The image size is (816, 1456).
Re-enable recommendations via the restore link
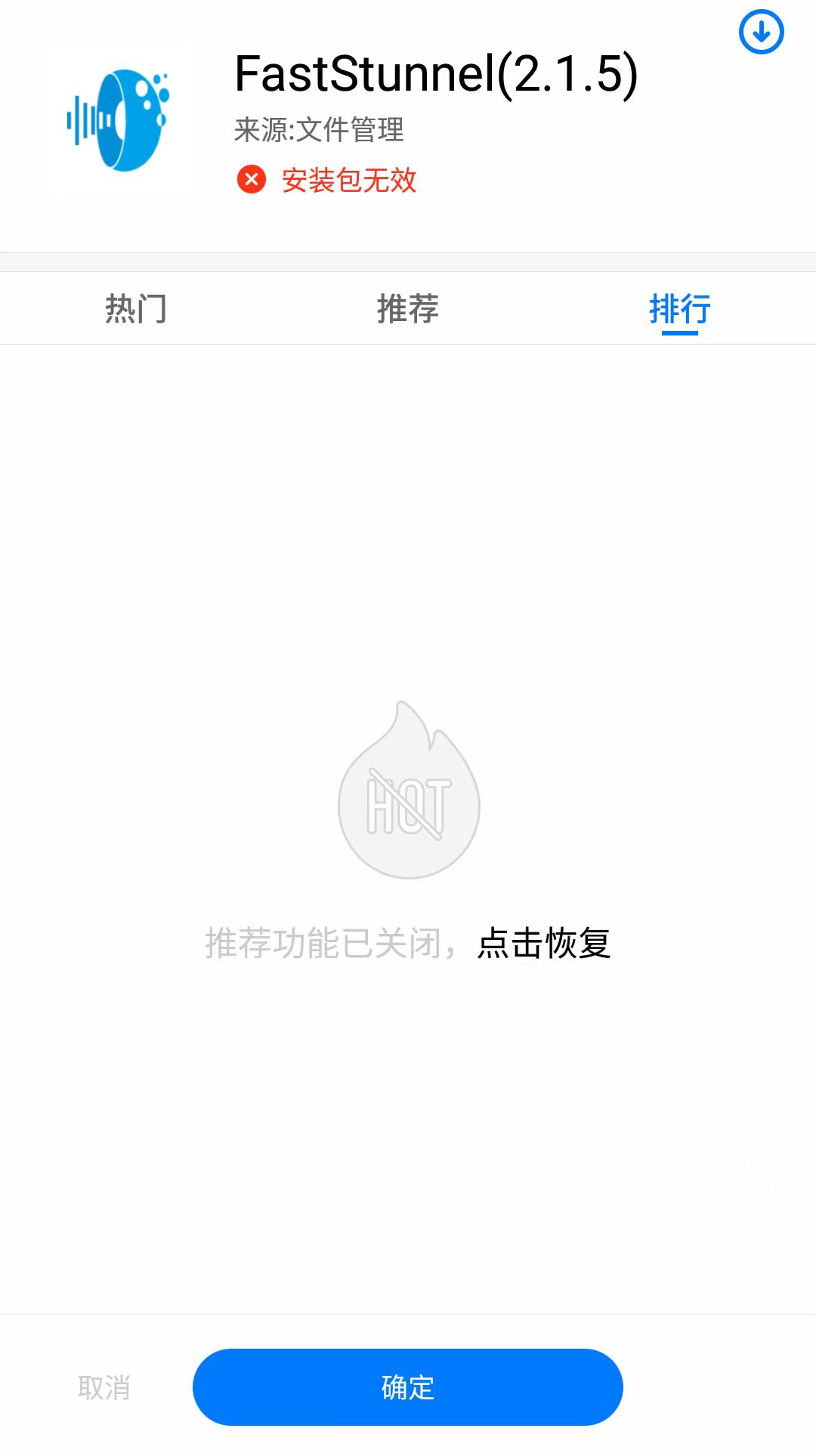tap(542, 944)
